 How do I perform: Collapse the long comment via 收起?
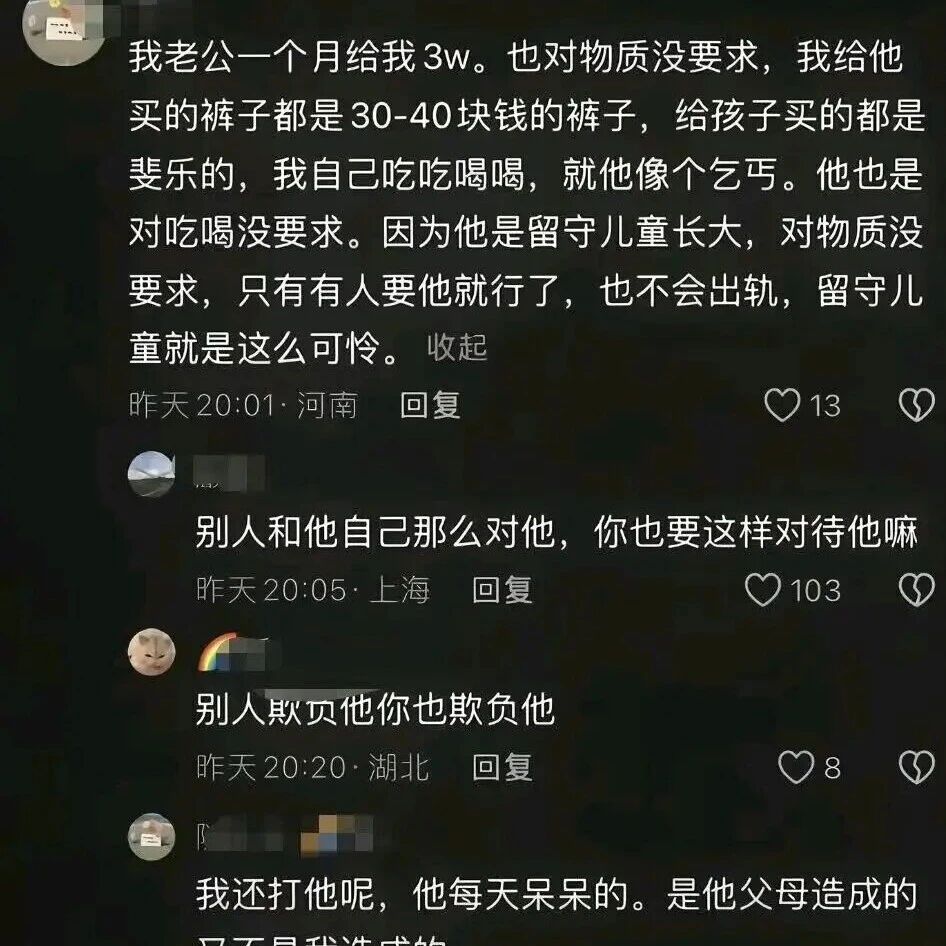457,348
